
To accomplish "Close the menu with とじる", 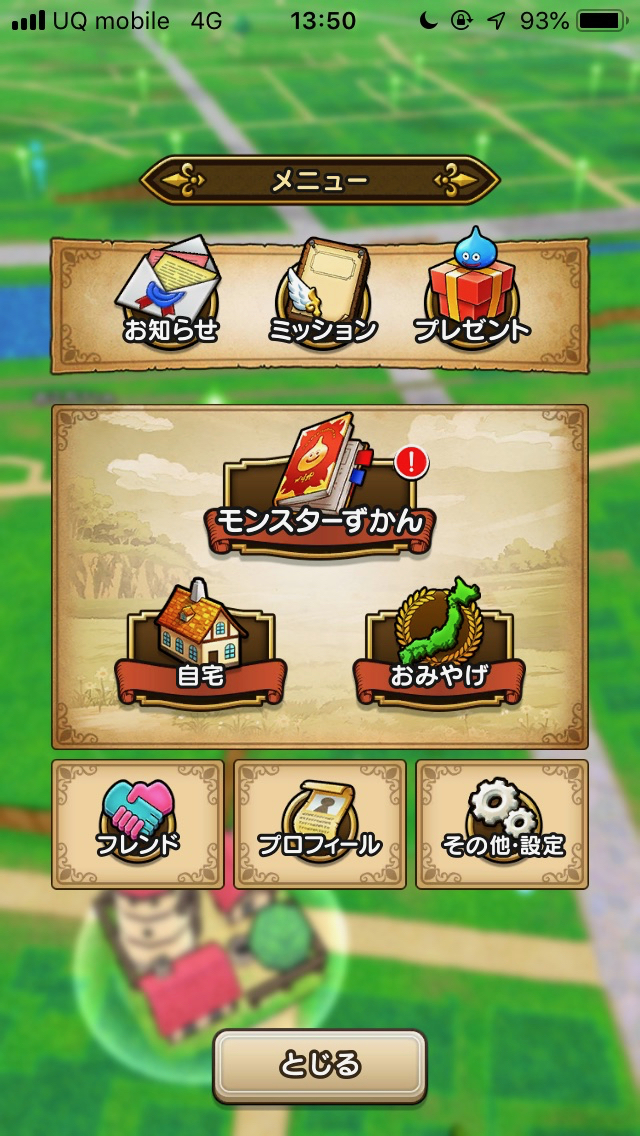I will pyautogui.click(x=320, y=1066).
